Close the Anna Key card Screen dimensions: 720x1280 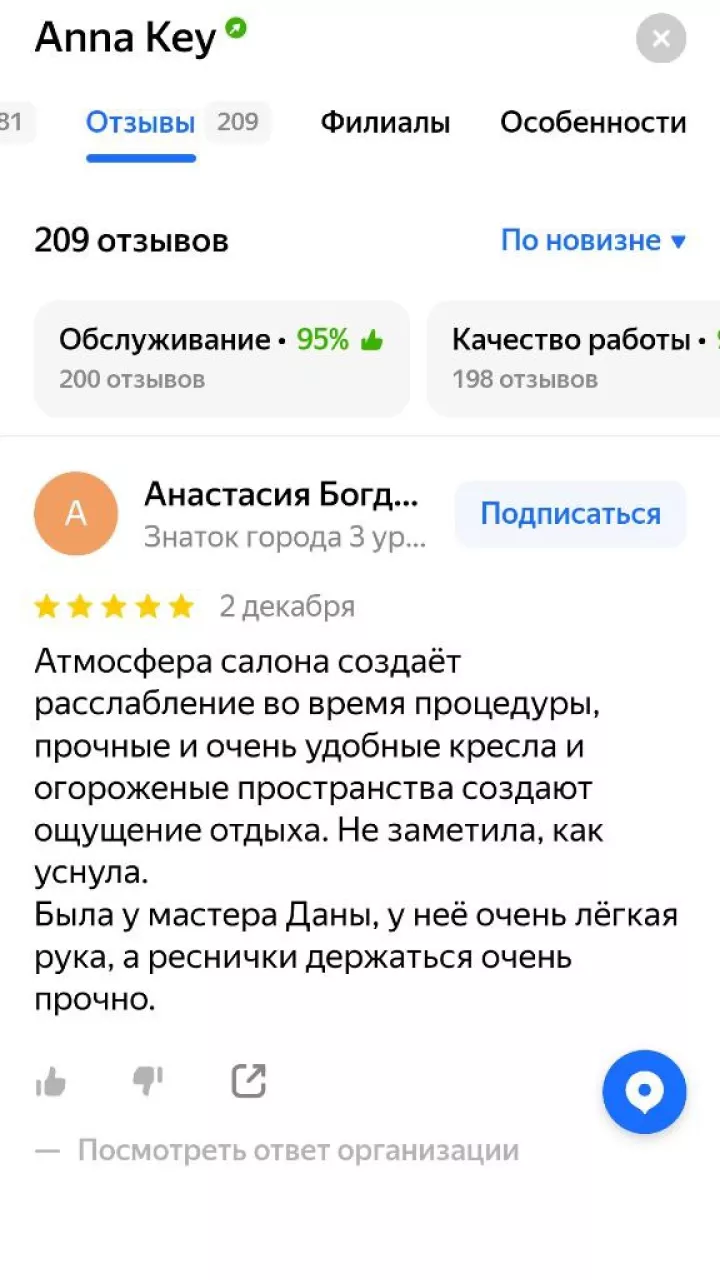pos(661,39)
